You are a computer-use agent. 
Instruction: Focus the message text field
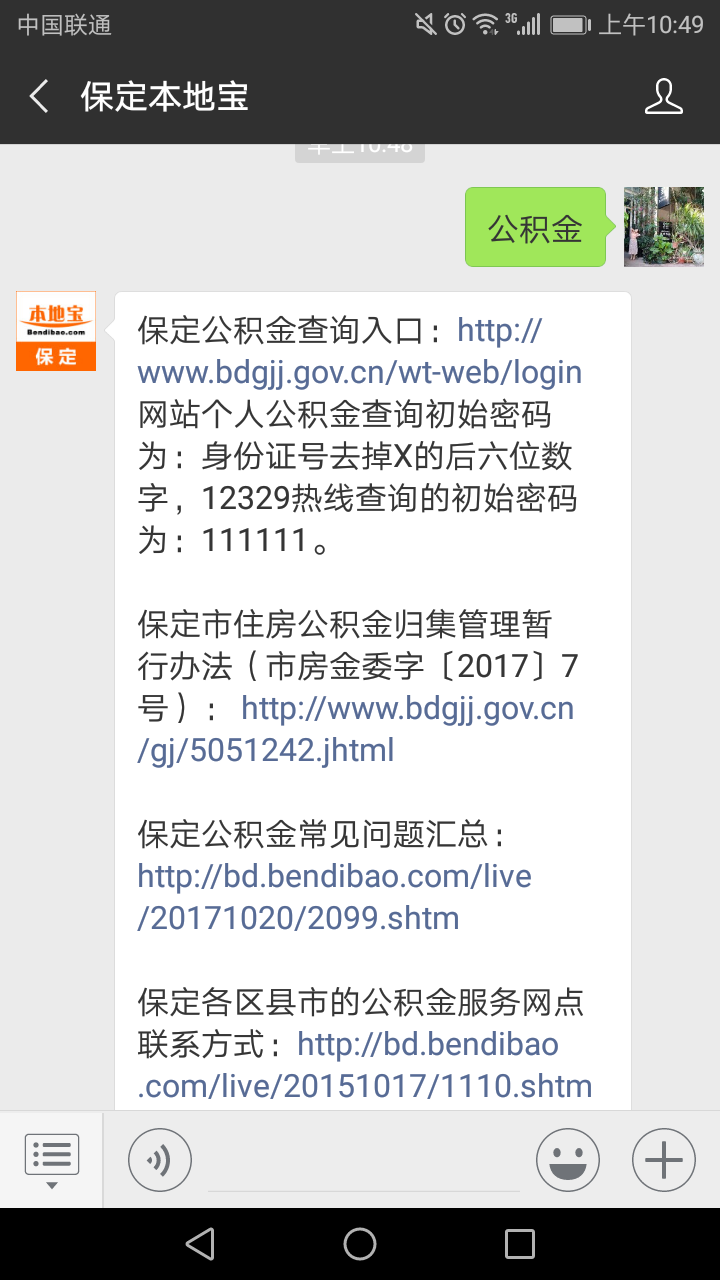click(x=363, y=1162)
